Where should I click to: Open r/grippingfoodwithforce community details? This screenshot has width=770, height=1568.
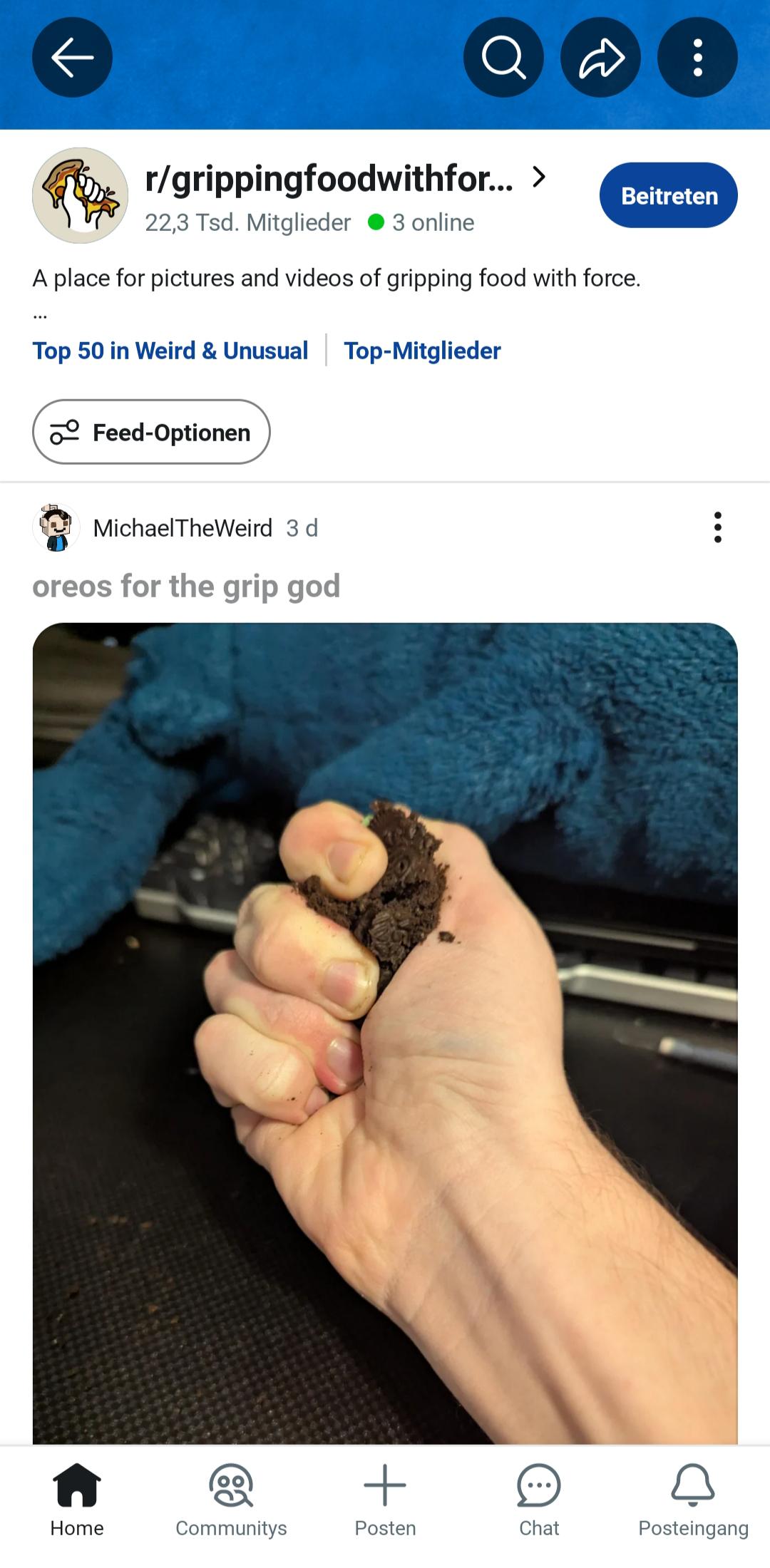click(346, 178)
